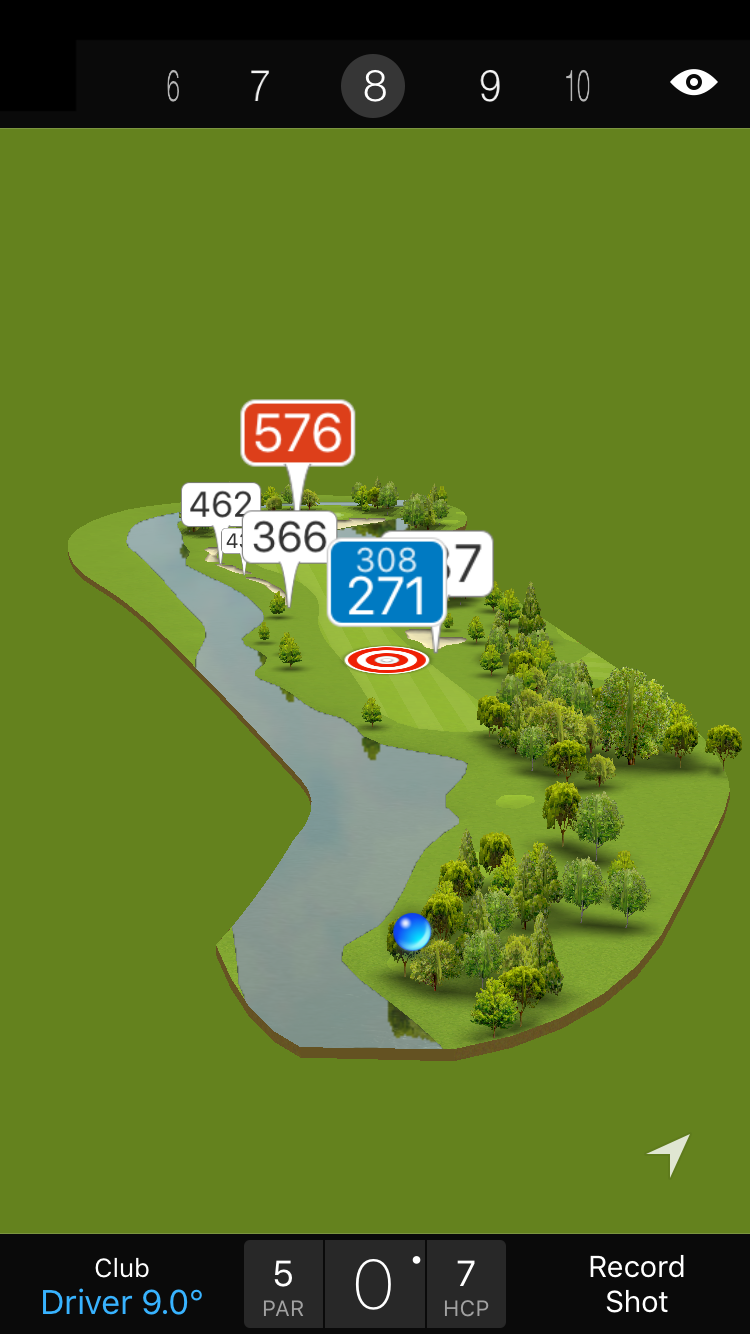Tap the blue ball position marker
Viewport: 750px width, 1334px height.
click(x=412, y=932)
